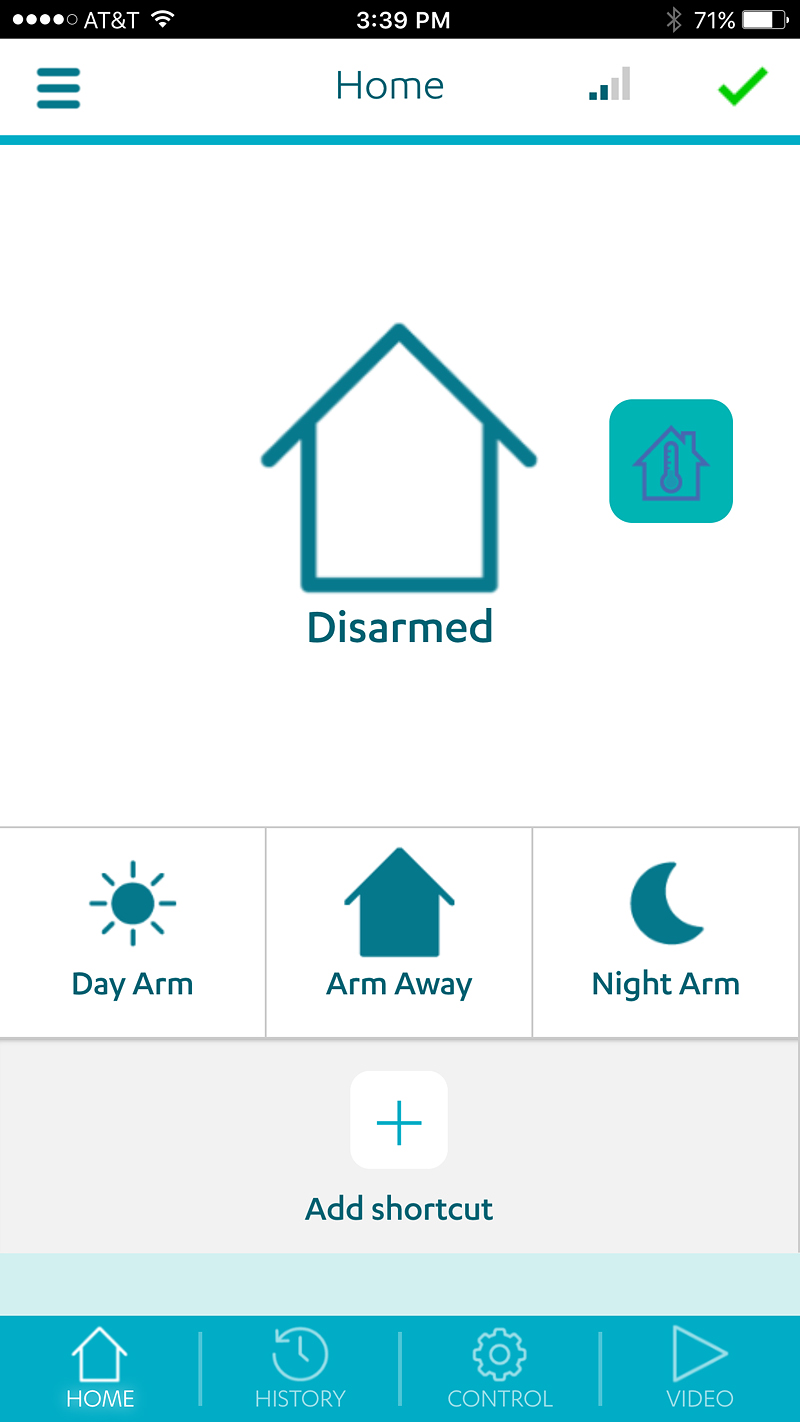Open the hamburger menu
Image resolution: width=800 pixels, height=1422 pixels.
[58, 88]
